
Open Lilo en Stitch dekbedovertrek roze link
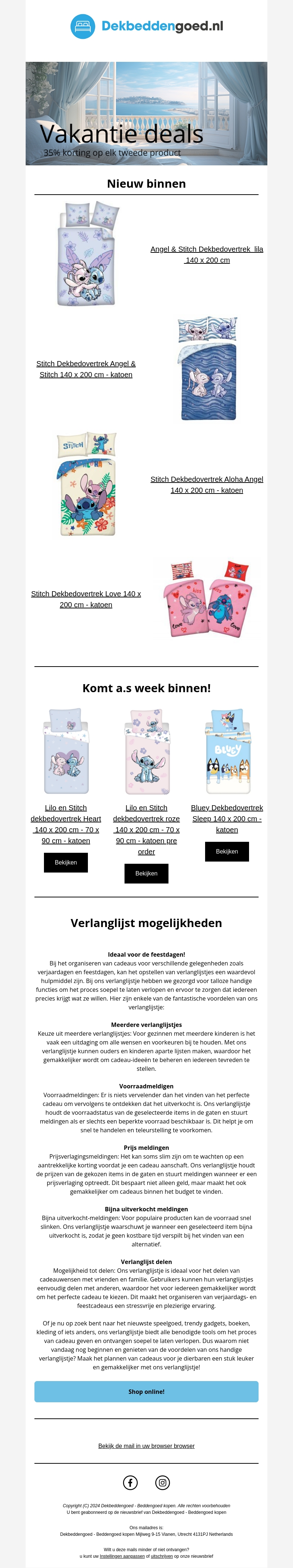click(146, 829)
